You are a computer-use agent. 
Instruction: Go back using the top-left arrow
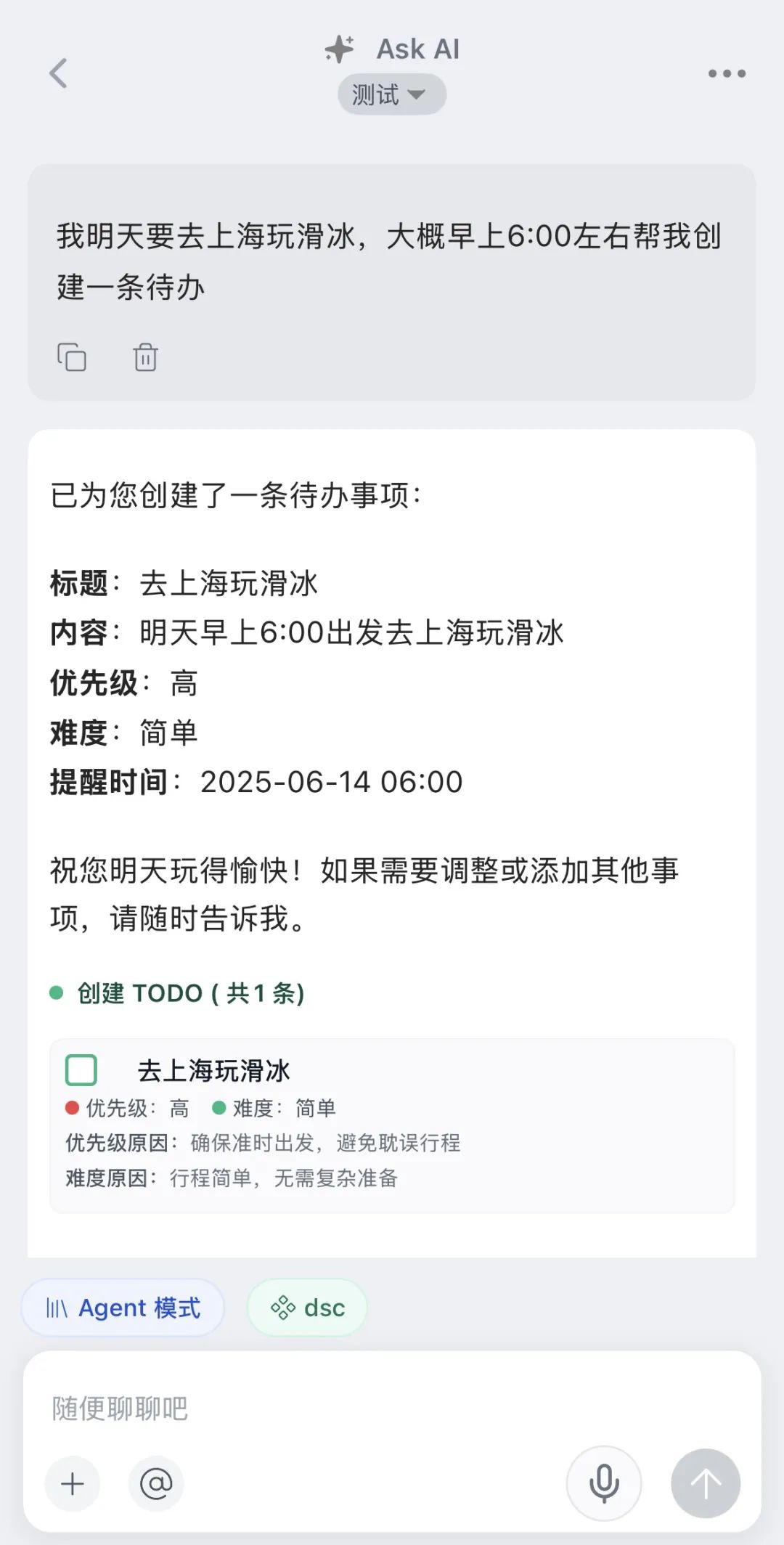click(59, 73)
